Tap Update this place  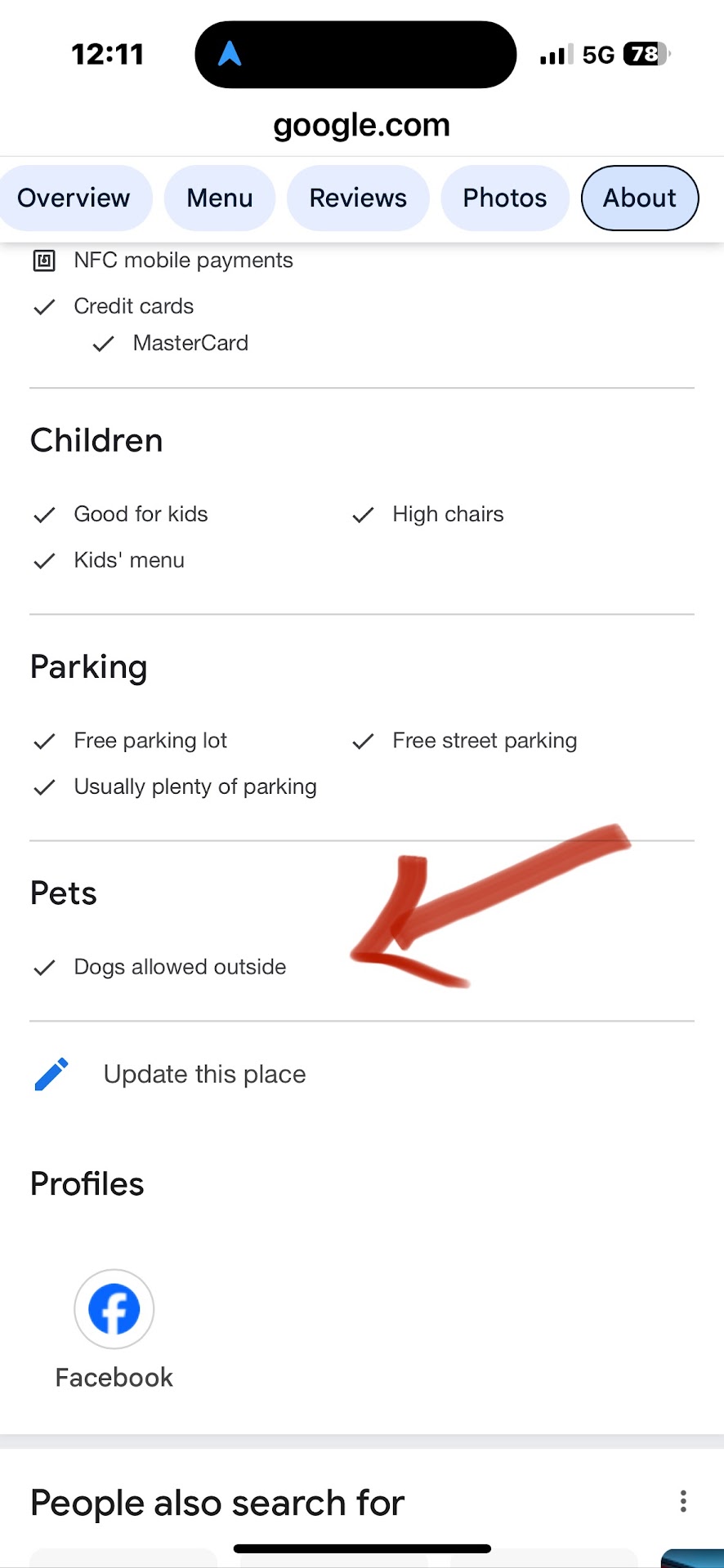point(204,1074)
